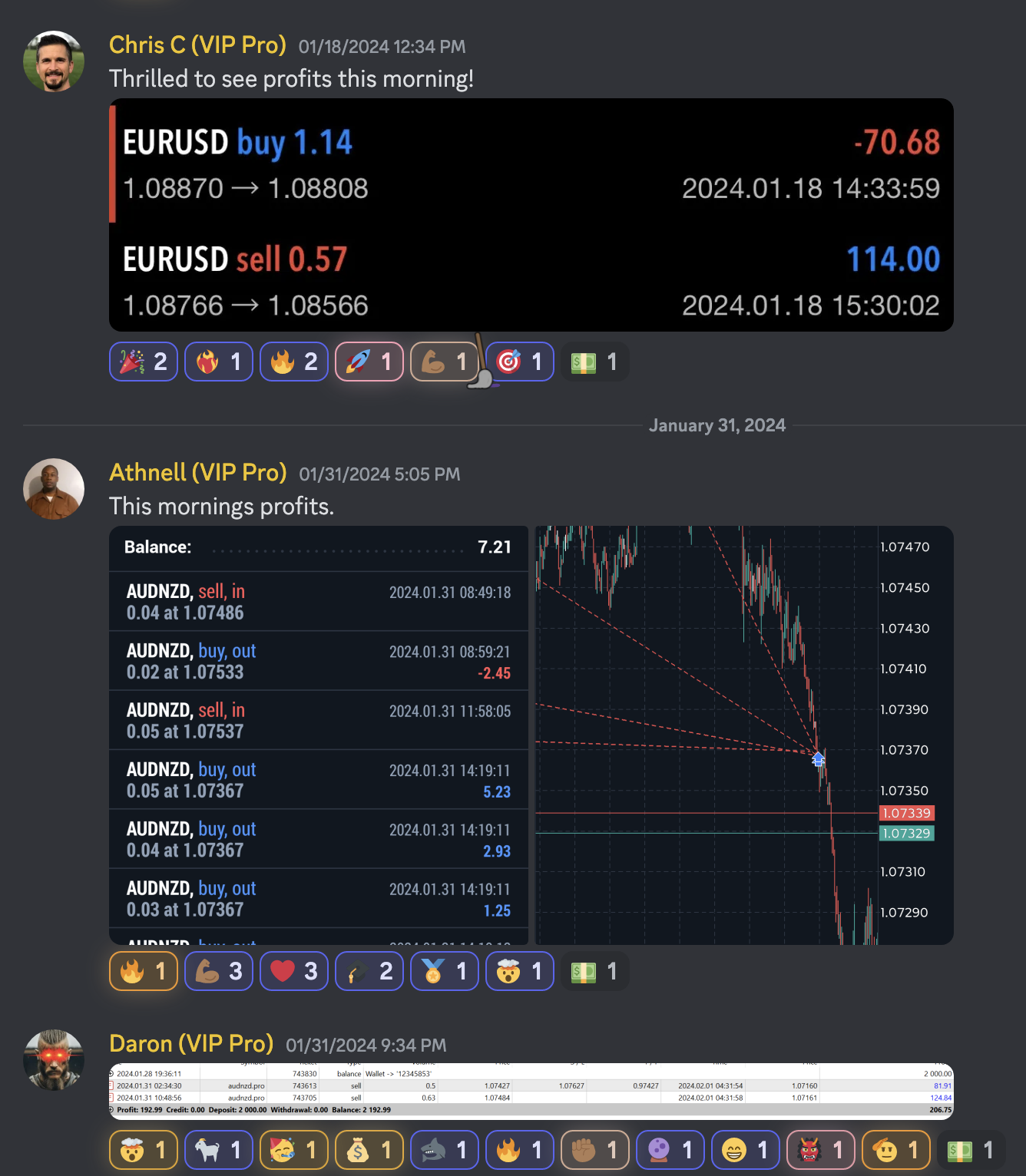Open Athnell's profile picture
Image resolution: width=1026 pixels, height=1176 pixels.
click(53, 489)
